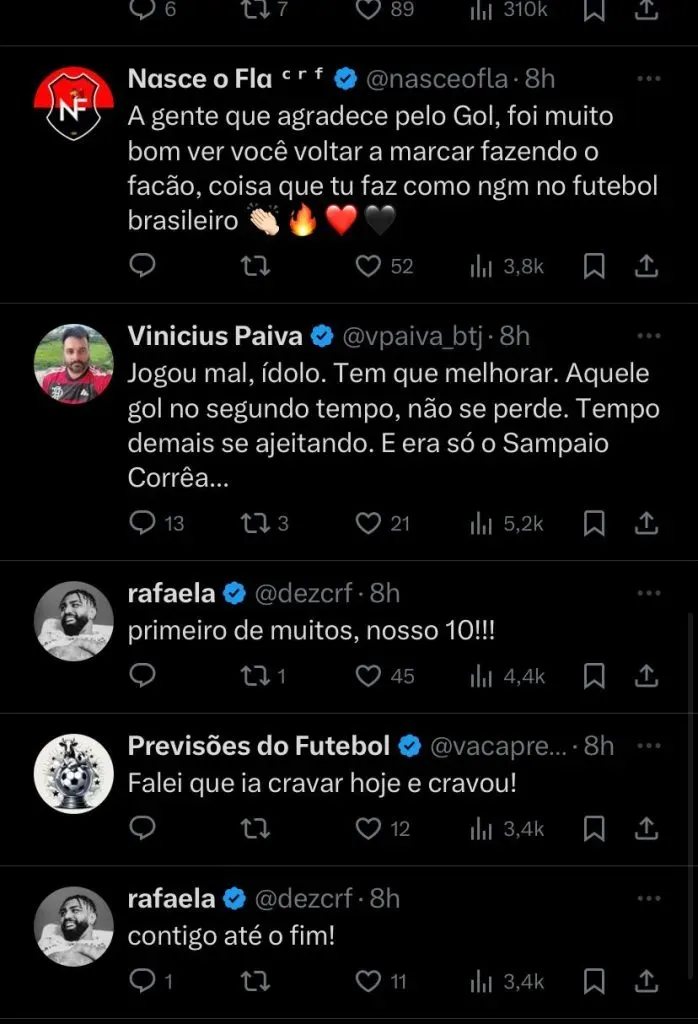The height and width of the screenshot is (1024, 698).
Task: Repost Vinicius Paiva's tweet
Action: pyautogui.click(x=256, y=522)
